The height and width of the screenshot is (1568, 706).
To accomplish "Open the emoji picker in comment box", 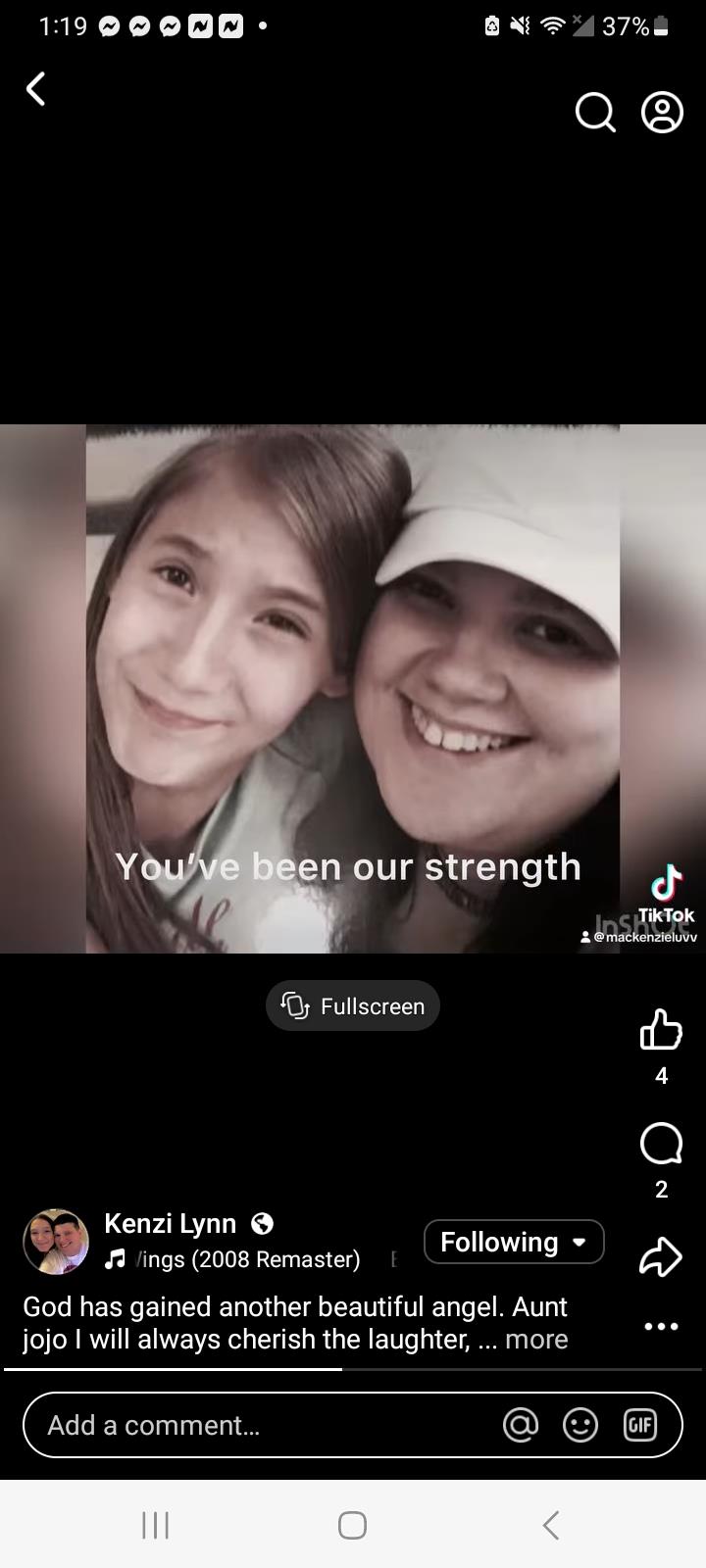I will pyautogui.click(x=580, y=1425).
